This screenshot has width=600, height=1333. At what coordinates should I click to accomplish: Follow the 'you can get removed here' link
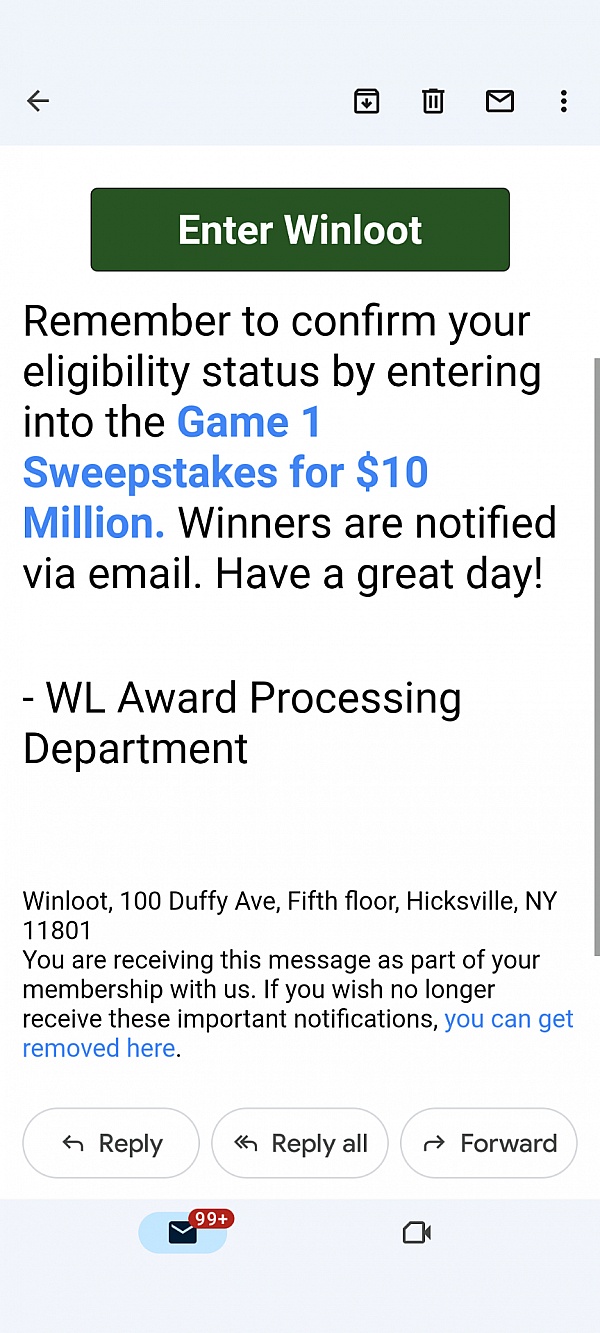(x=298, y=1034)
